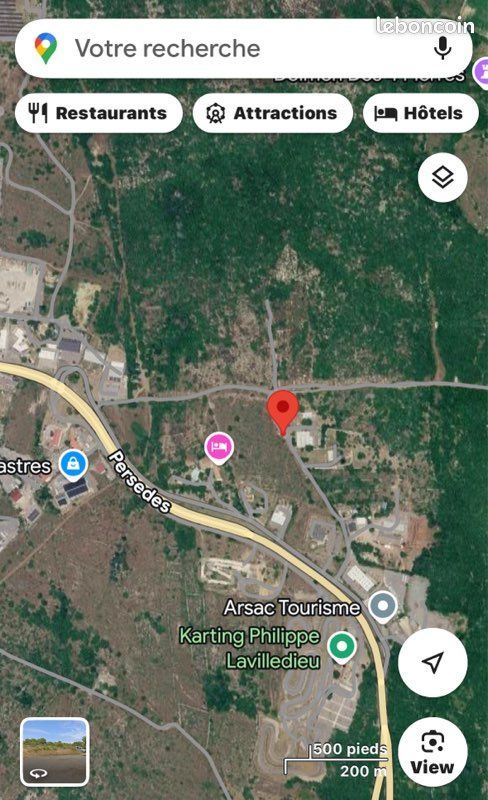The height and width of the screenshot is (800, 488).
Task: Open the pink lodging marker
Action: (x=219, y=448)
